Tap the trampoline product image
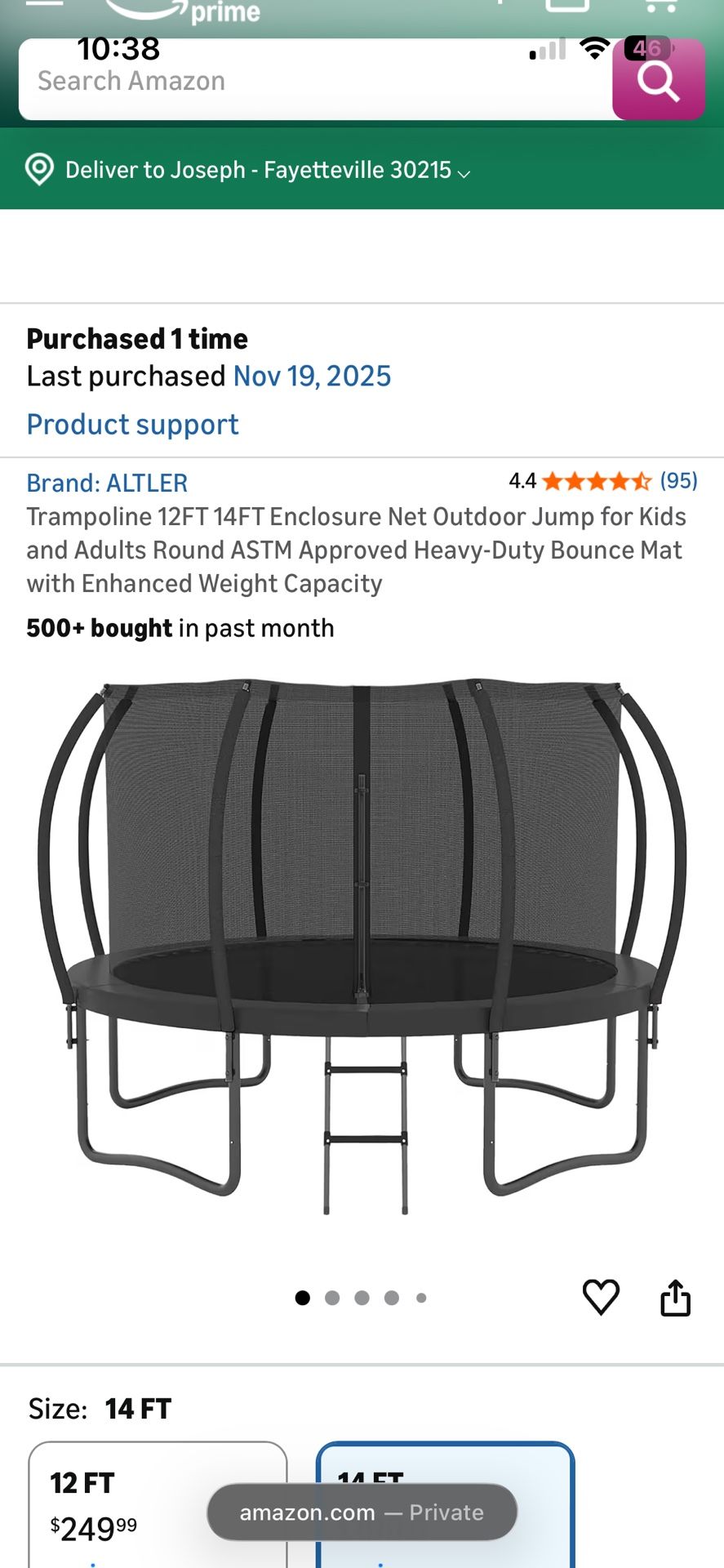Screen dimensions: 724x1568 pyautogui.click(x=362, y=964)
